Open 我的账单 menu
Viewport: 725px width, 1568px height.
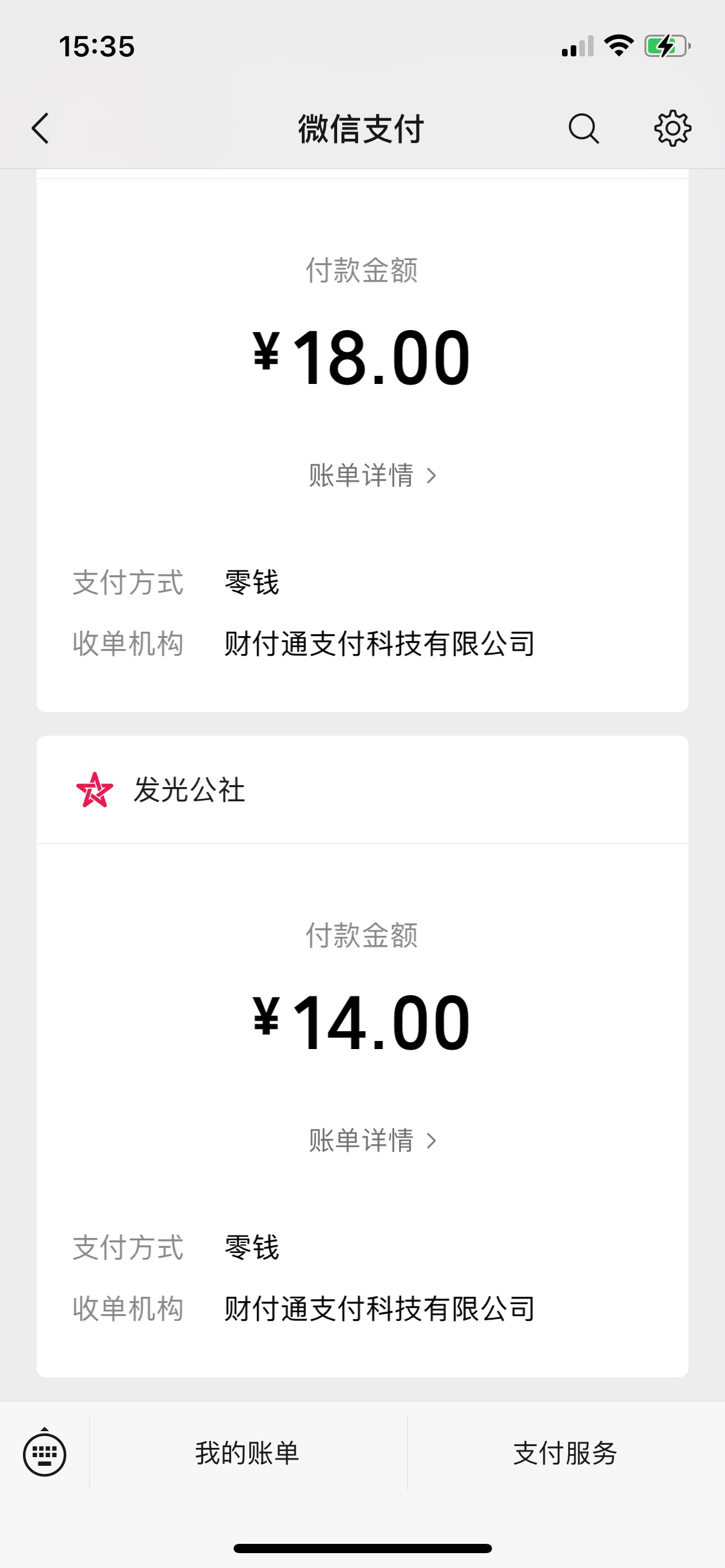[x=247, y=1453]
